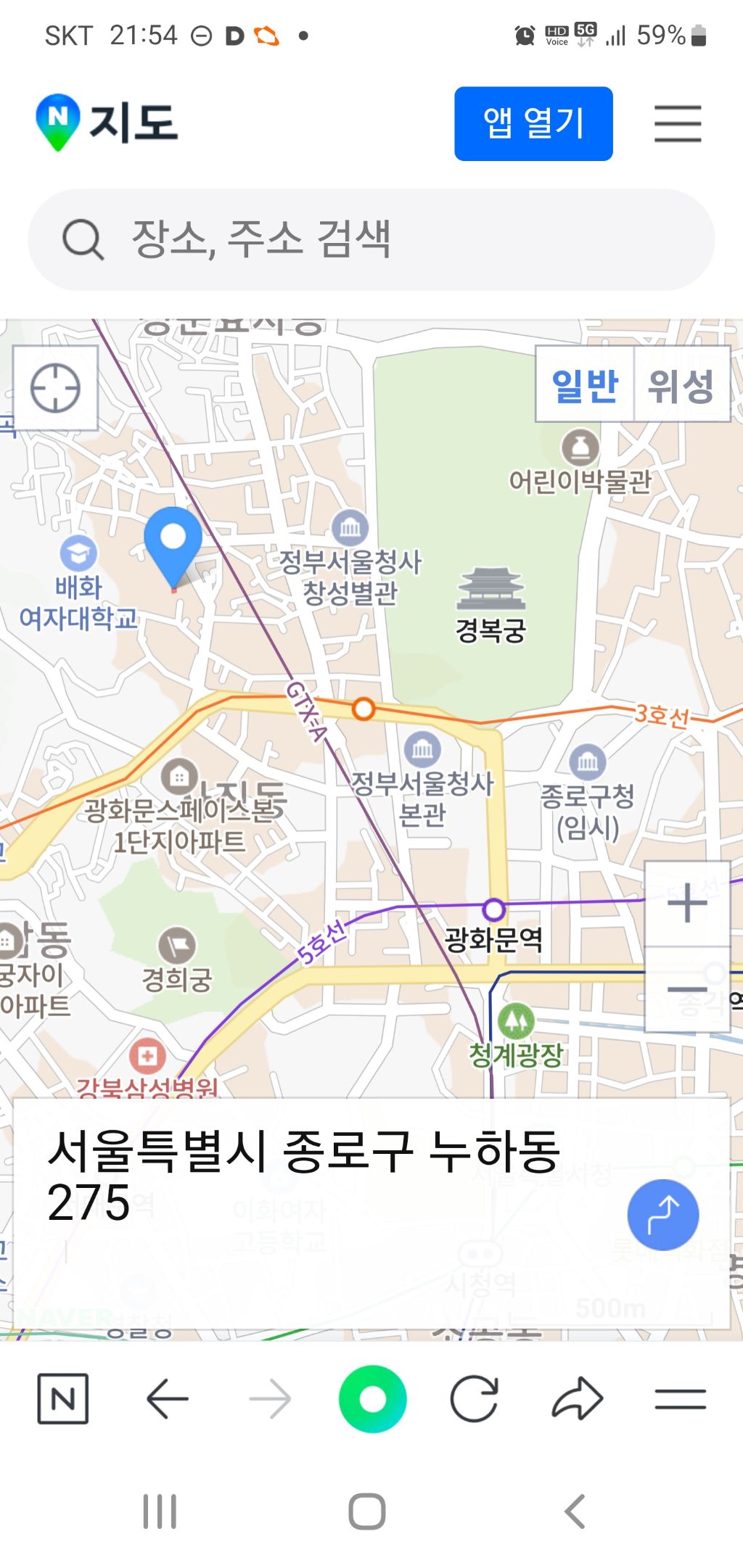Switch to the 위성 map view
Image resolution: width=743 pixels, height=1568 pixels.
[x=681, y=384]
